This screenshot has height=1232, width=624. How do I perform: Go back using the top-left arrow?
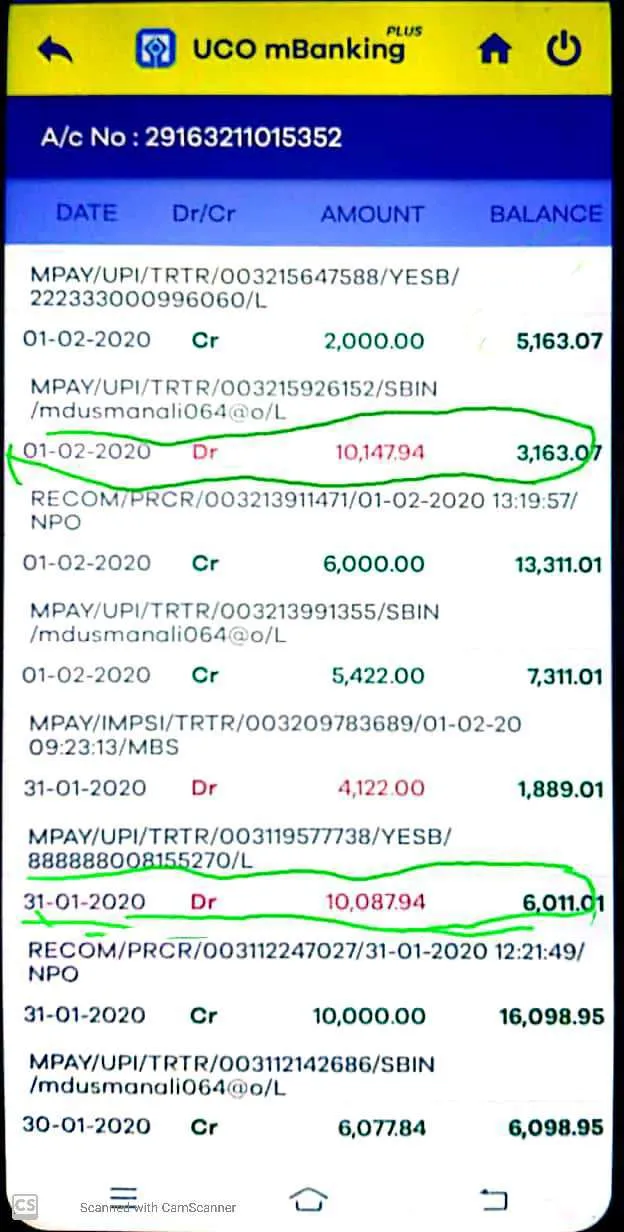click(x=56, y=50)
